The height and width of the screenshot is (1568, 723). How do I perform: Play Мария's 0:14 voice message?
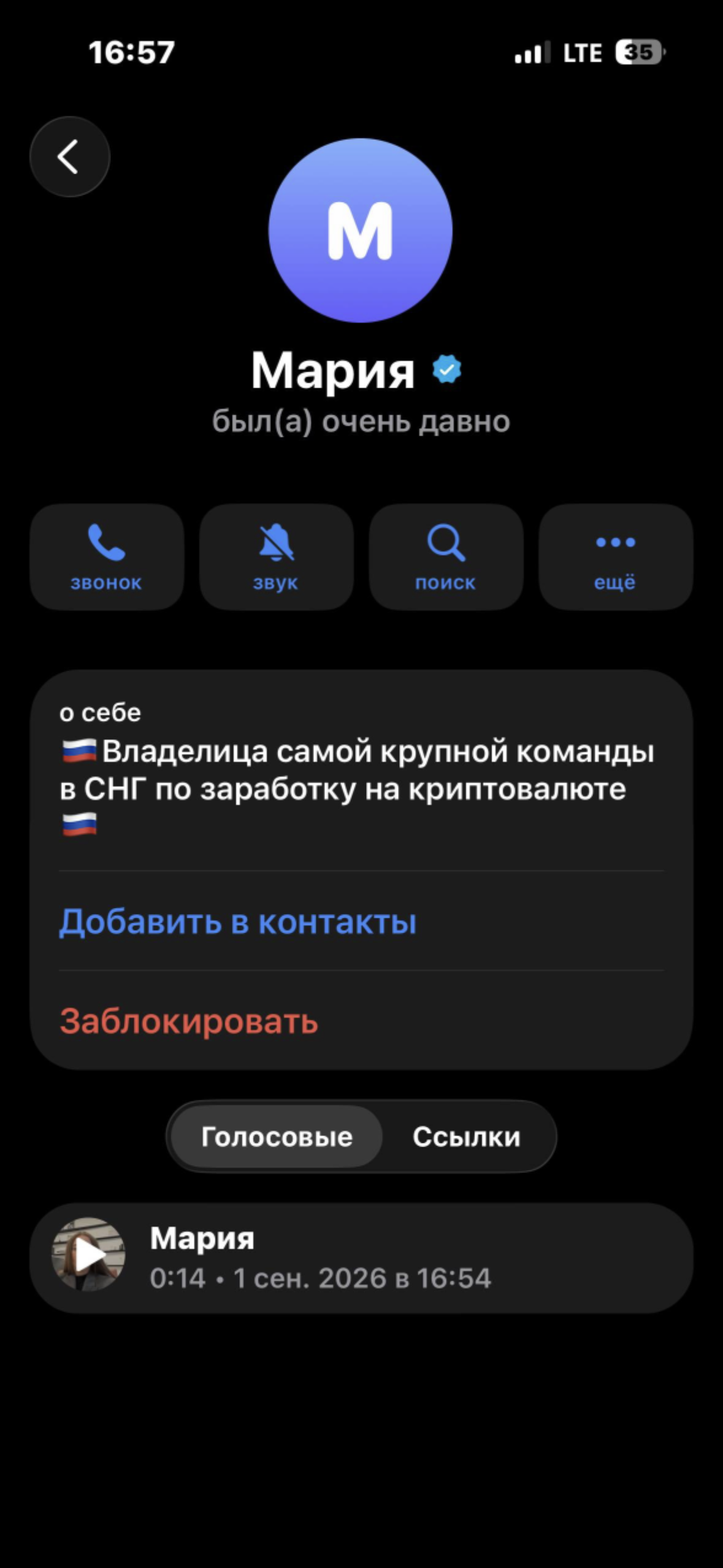(88, 1255)
